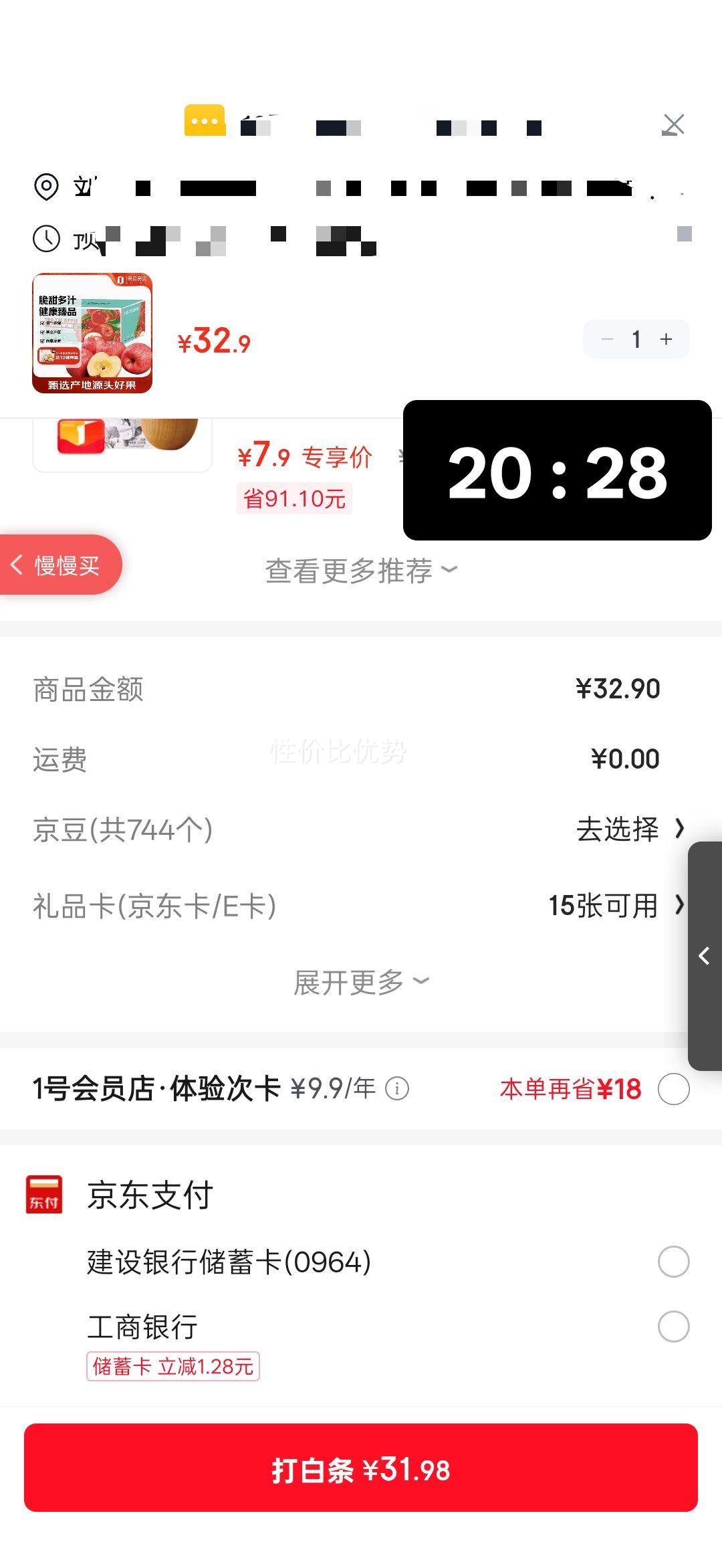Click the location pin icon for delivery address

point(46,185)
